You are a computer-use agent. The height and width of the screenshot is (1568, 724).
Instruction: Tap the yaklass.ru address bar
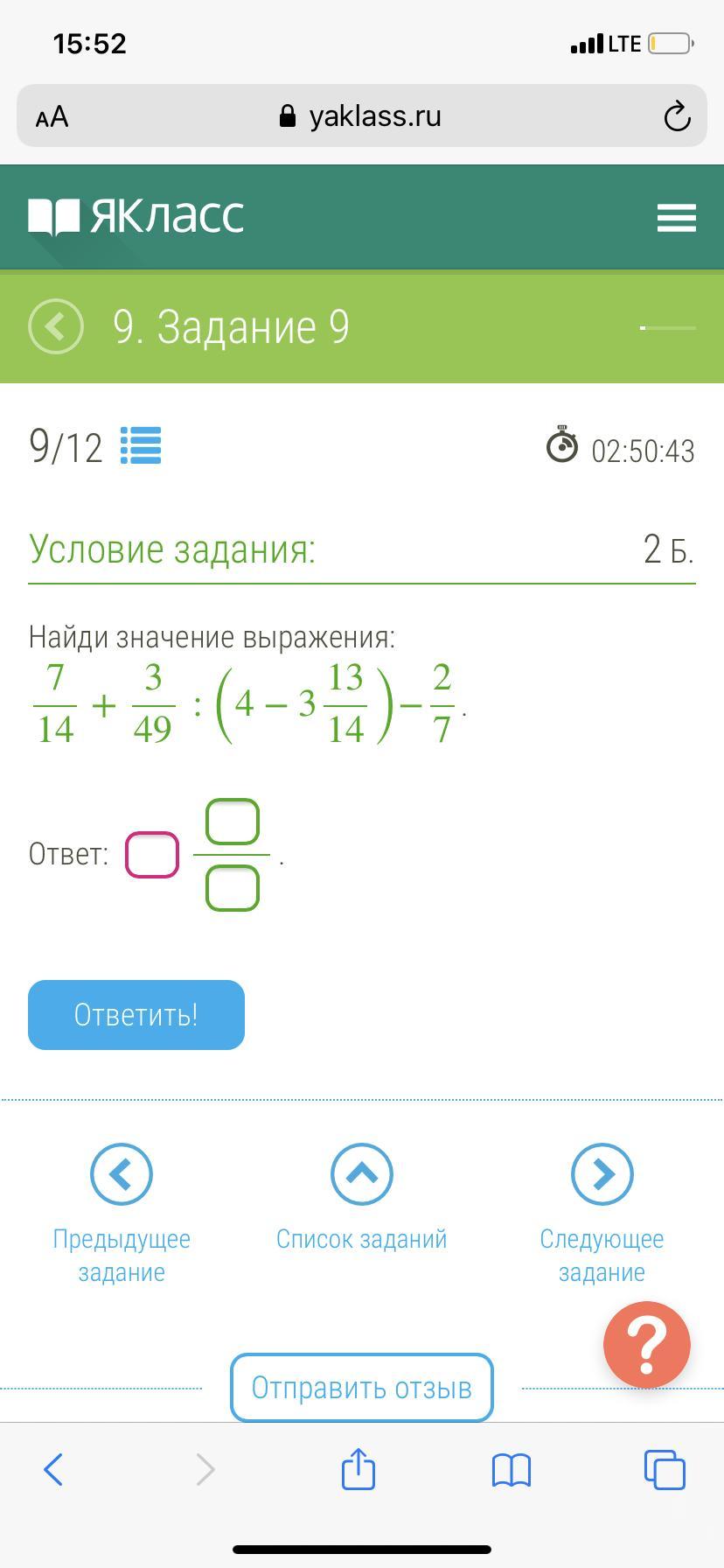pos(361,116)
